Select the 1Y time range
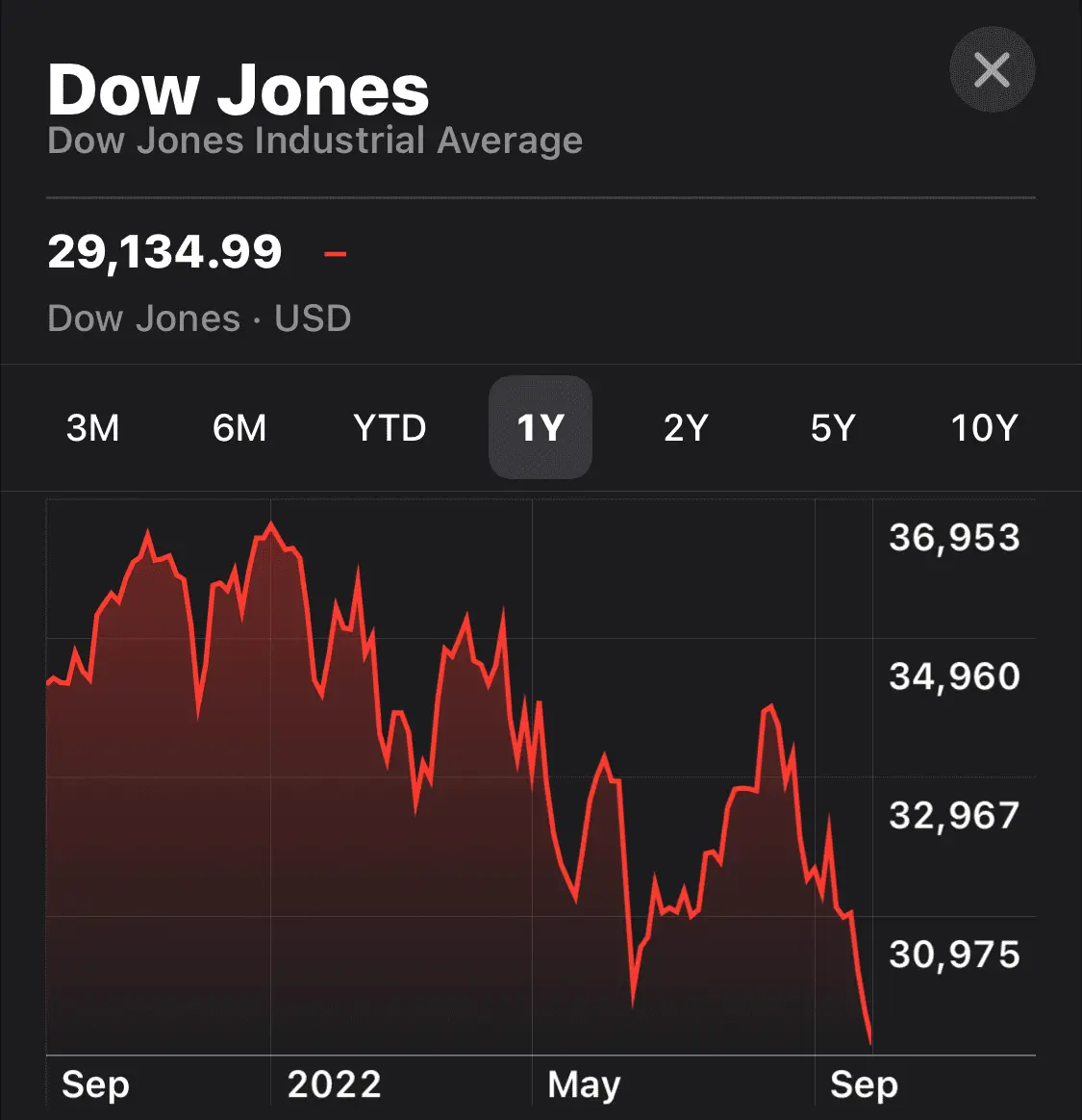Screen dimensions: 1082x1120 pos(540,428)
